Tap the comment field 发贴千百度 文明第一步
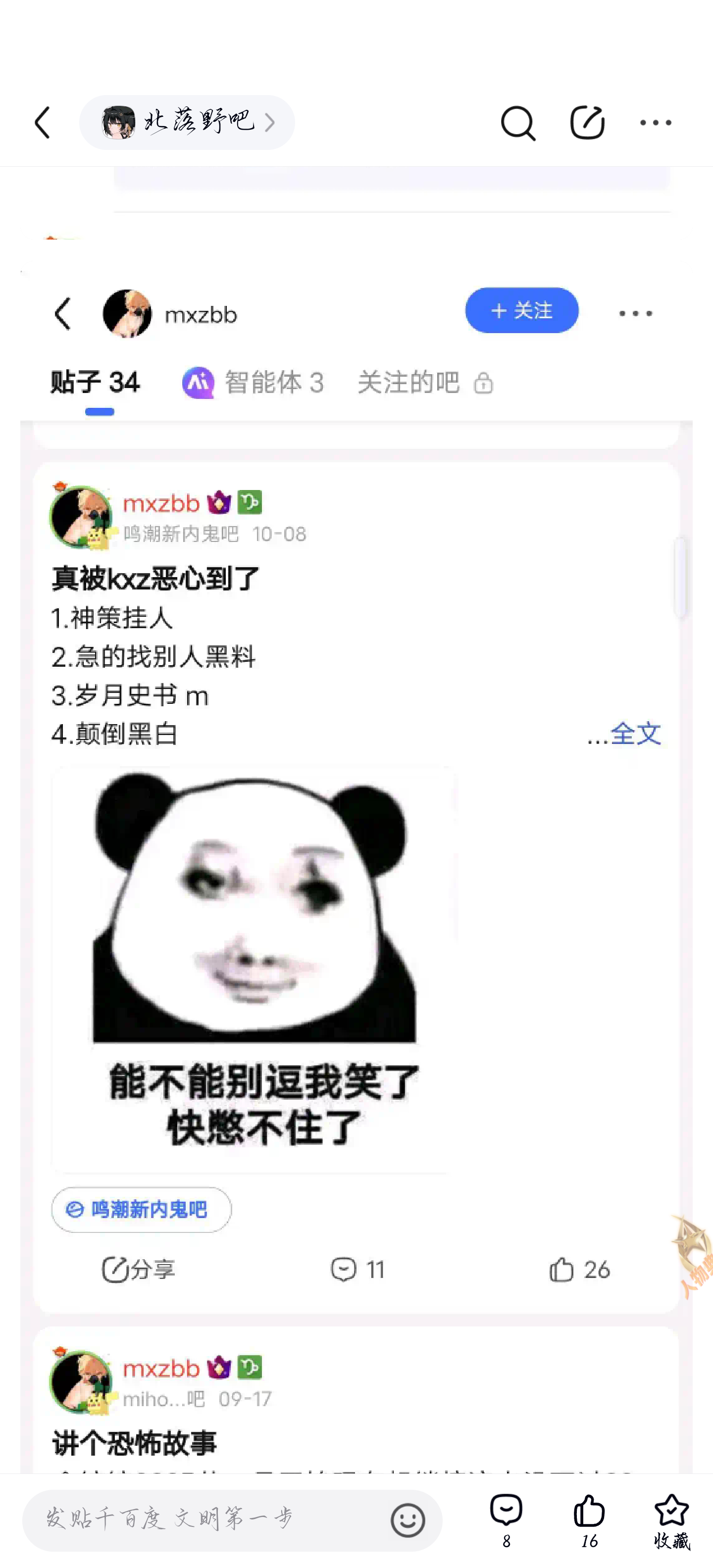 click(207, 1520)
